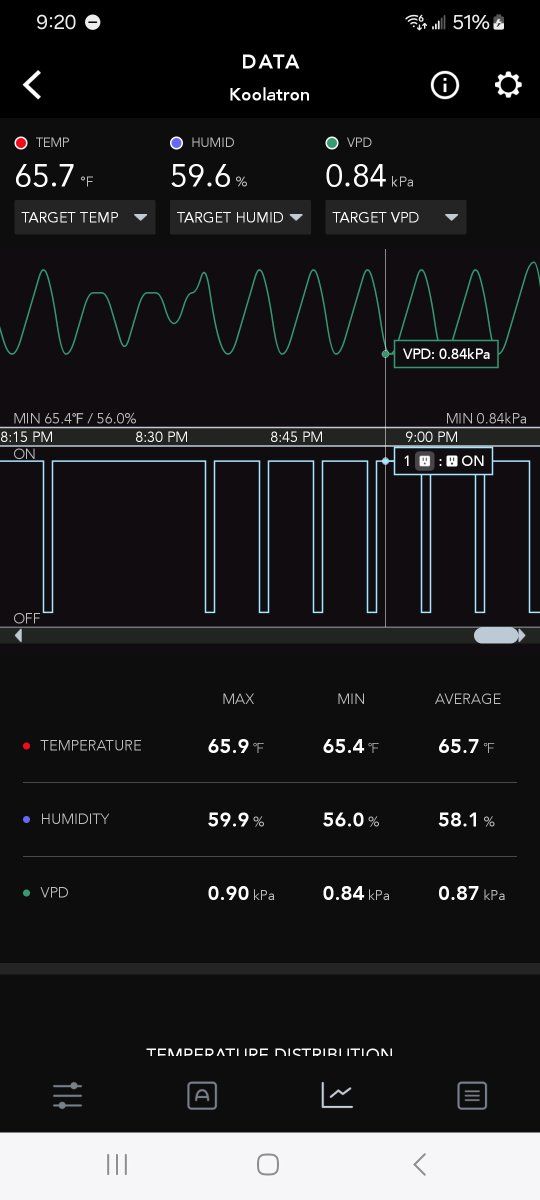Go back using the top-left arrow
The width and height of the screenshot is (540, 1200).
tap(32, 85)
